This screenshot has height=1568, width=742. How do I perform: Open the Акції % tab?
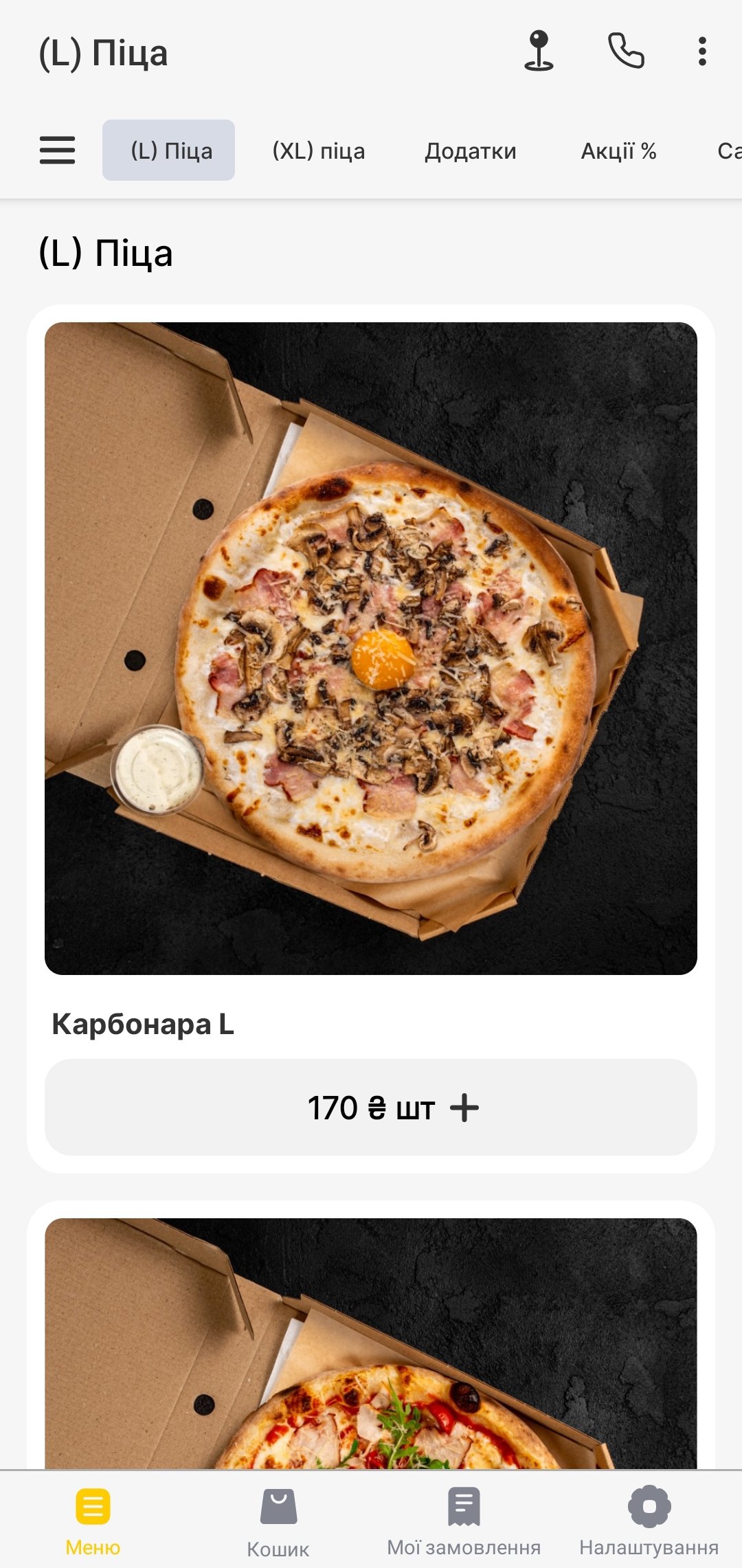[618, 150]
